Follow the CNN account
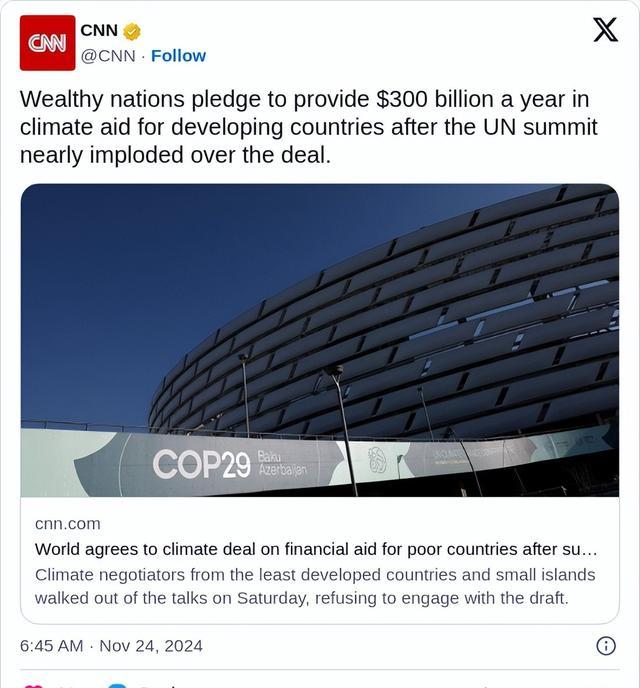640x688 pixels. tap(178, 56)
